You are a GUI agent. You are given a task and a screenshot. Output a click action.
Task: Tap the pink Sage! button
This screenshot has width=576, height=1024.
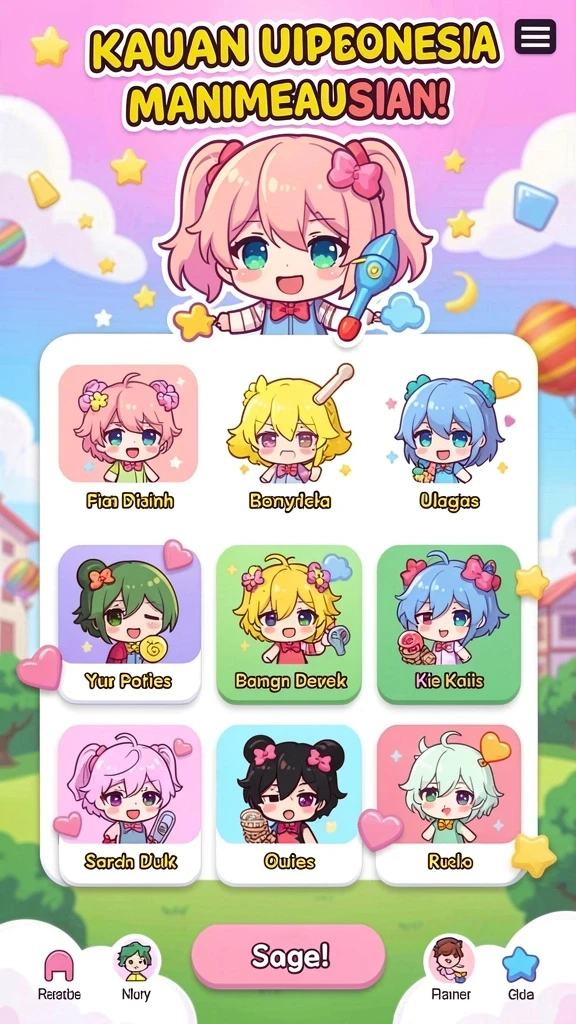point(289,957)
